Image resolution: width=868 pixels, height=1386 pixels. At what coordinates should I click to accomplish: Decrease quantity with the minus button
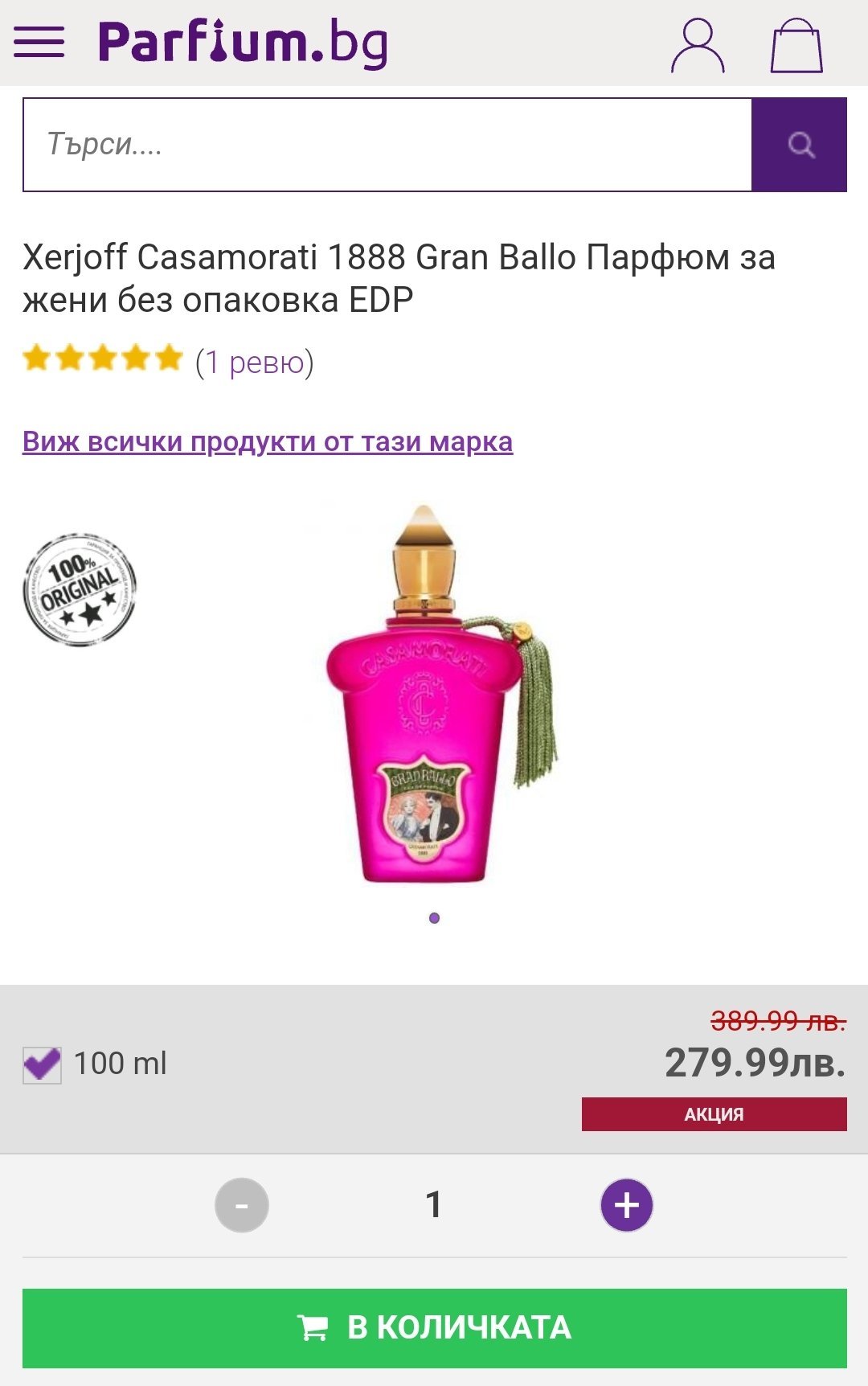[242, 1204]
